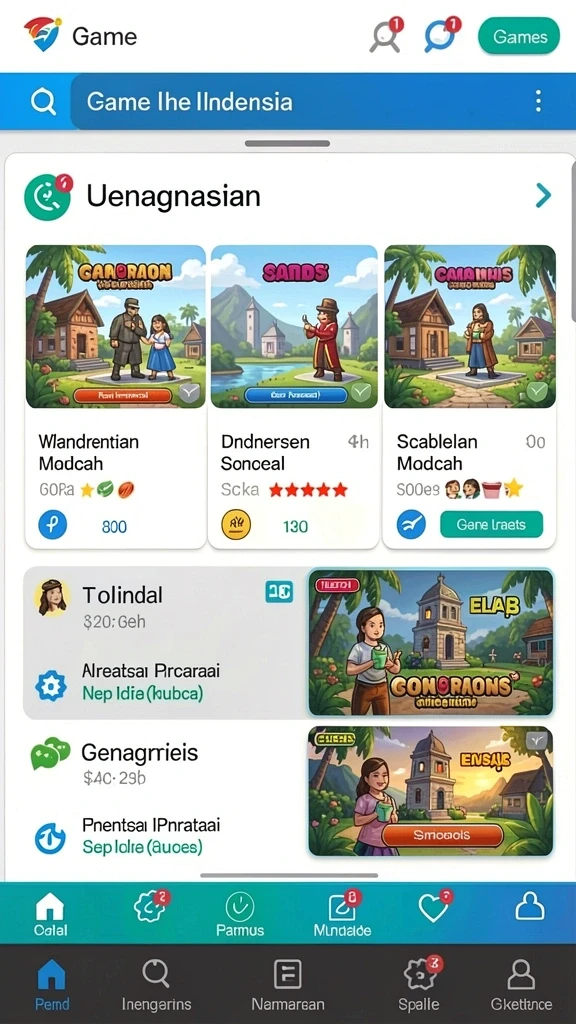Switch to the Inengarins search tab
This screenshot has height=1024, width=576.
coord(156,985)
